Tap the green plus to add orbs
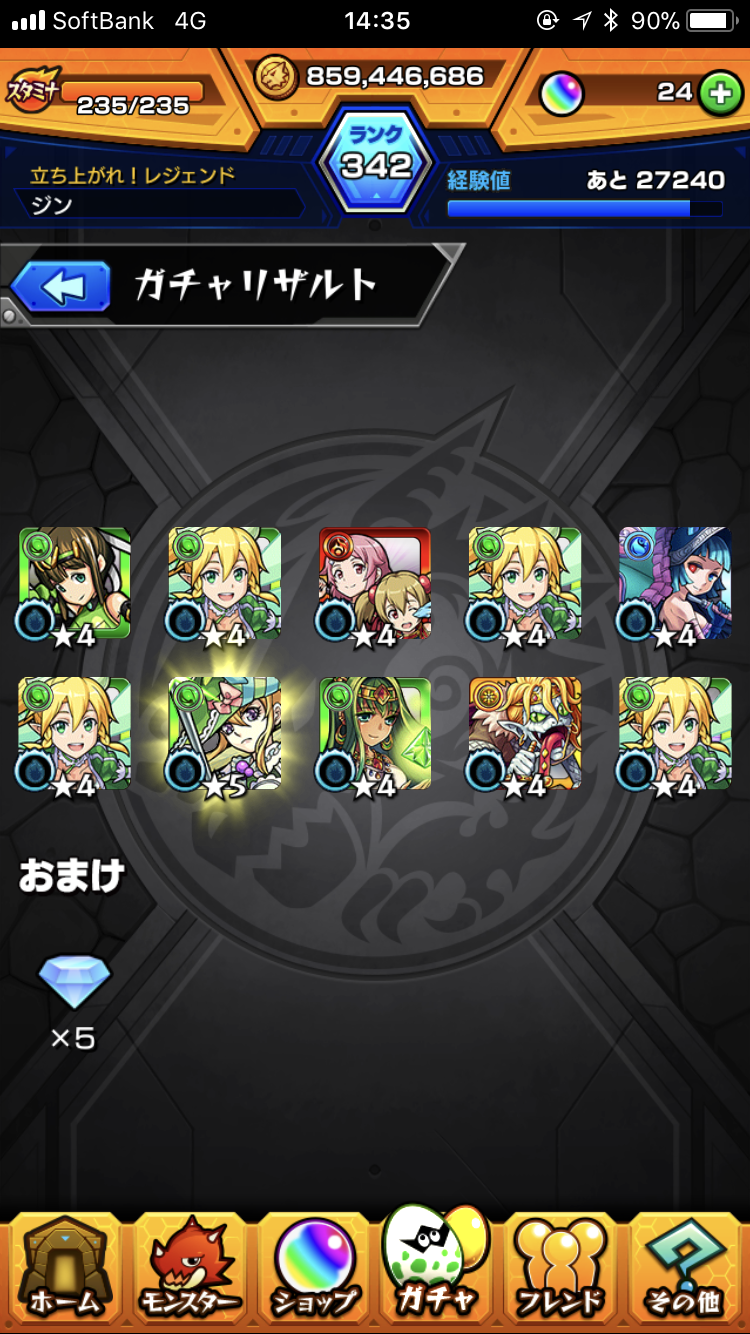This screenshot has height=1334, width=750. click(717, 93)
